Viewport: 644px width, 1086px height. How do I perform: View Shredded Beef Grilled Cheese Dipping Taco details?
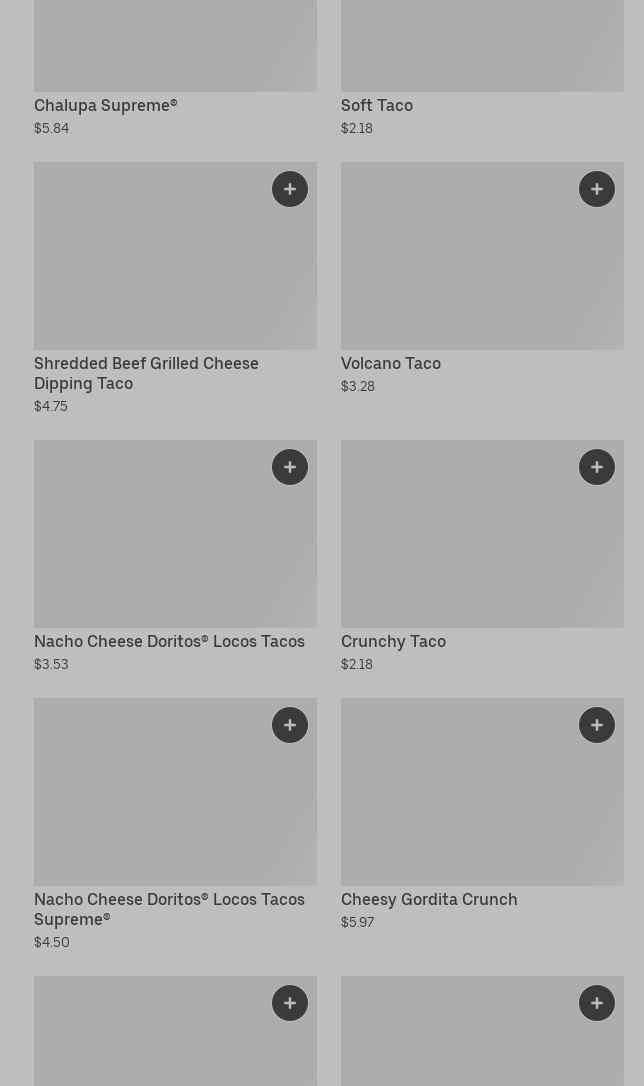pyautogui.click(x=146, y=373)
